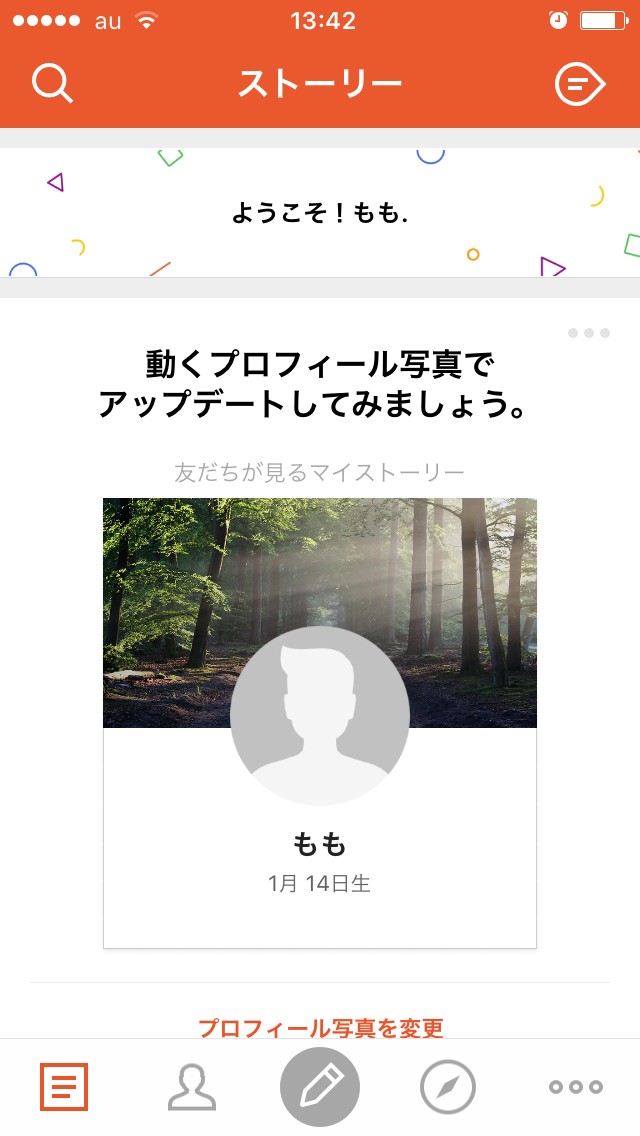Tap プロフィール写真を変更 link

click(320, 1027)
